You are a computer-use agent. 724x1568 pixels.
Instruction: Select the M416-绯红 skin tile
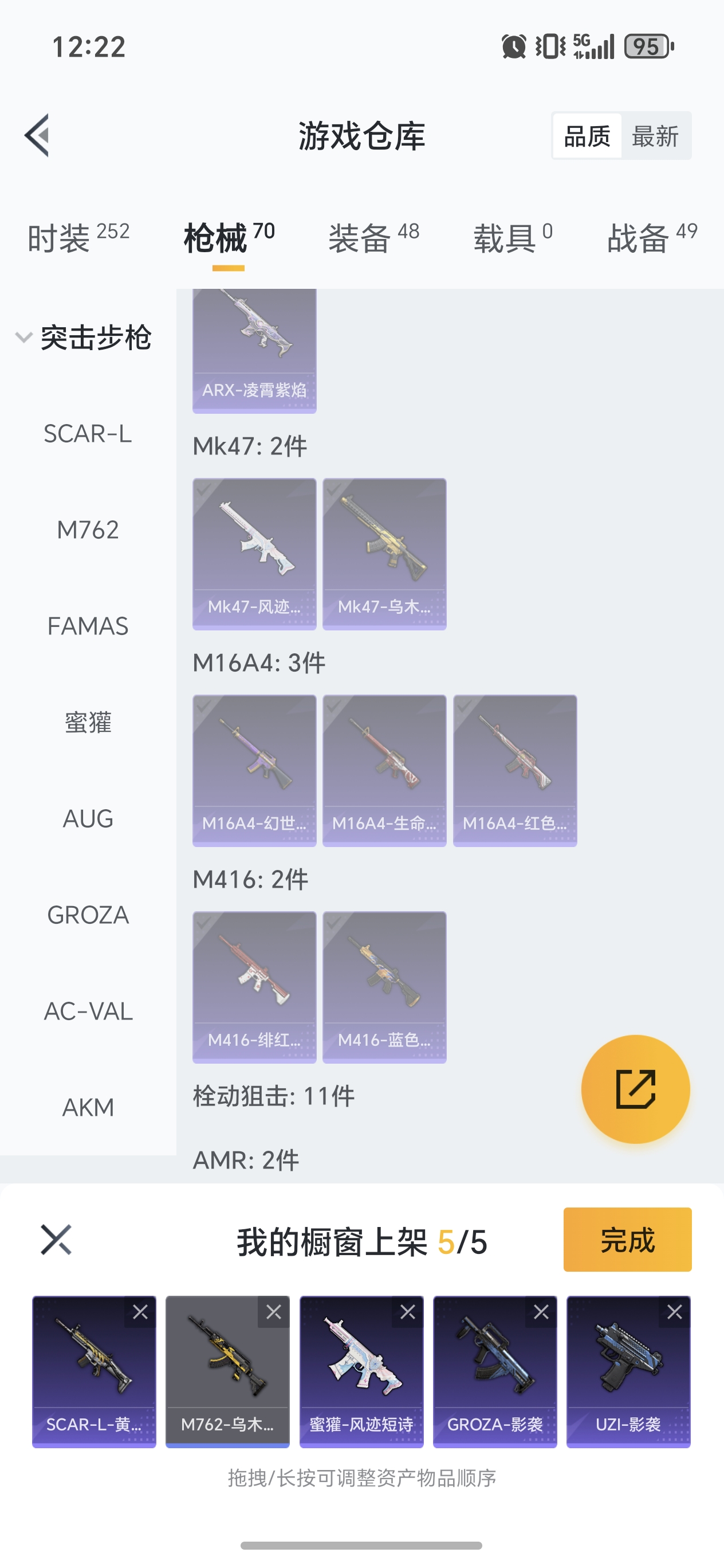click(254, 987)
